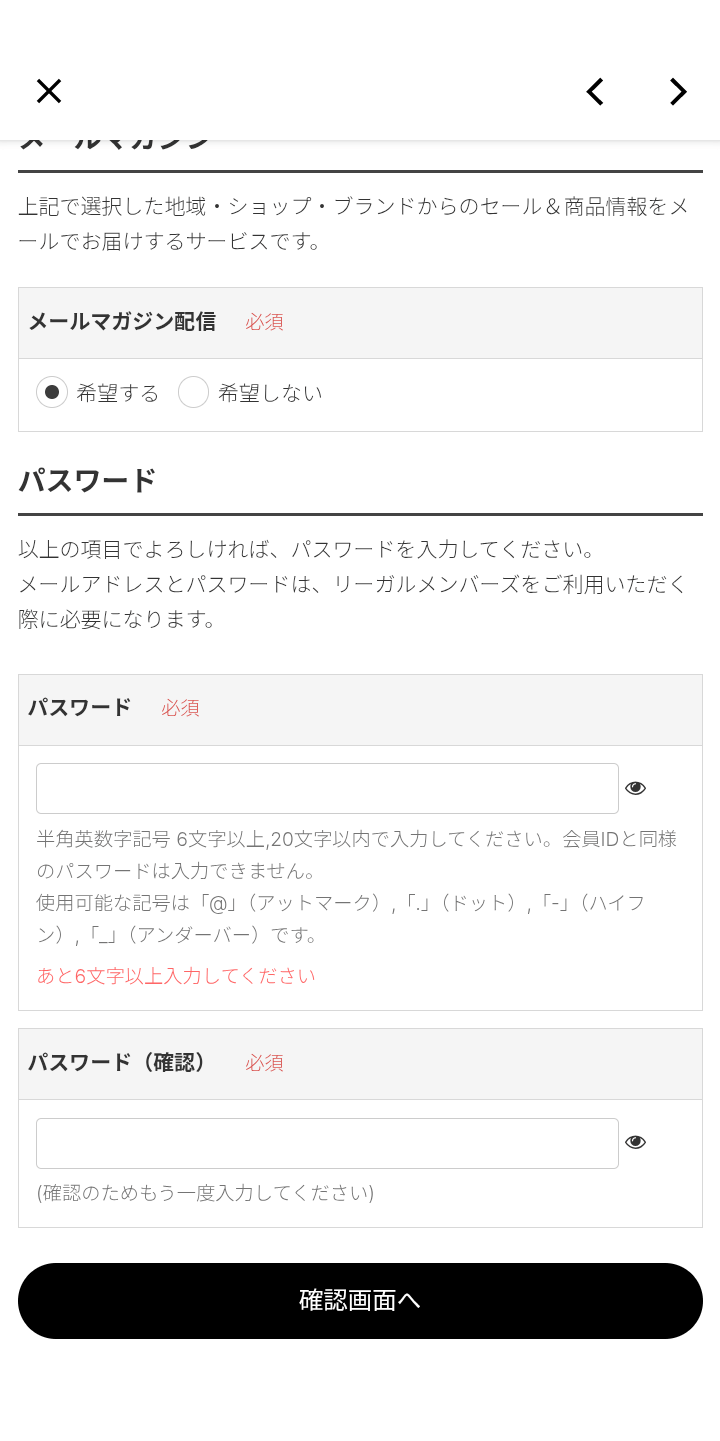This screenshot has height=1441, width=720.
Task: Focus the パスワード input field
Action: (327, 789)
